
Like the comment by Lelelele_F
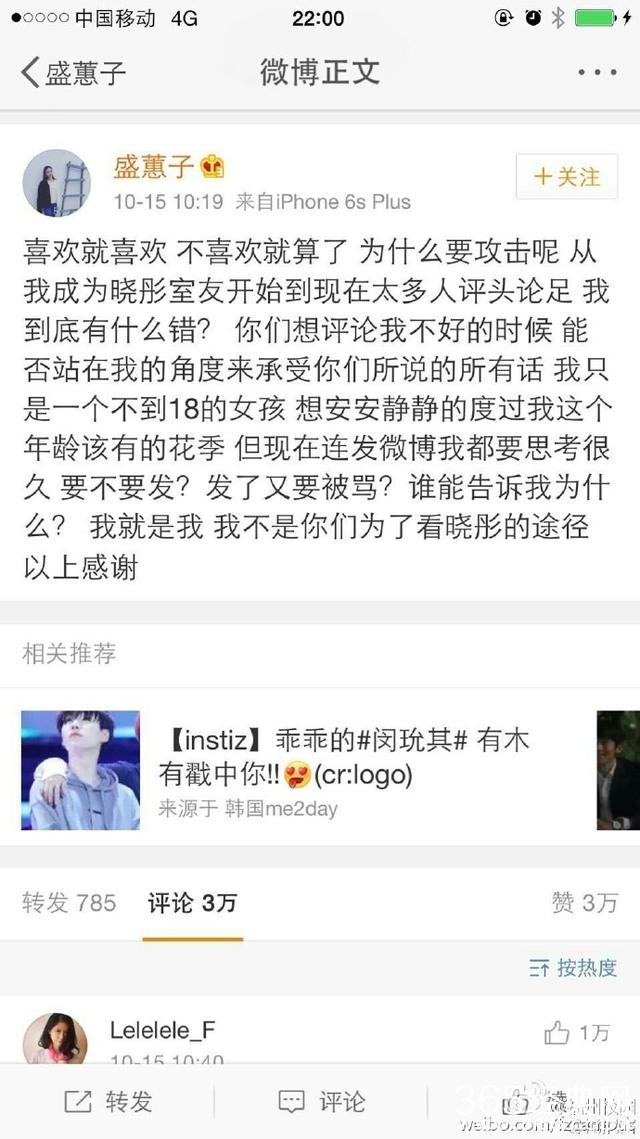pos(575,1033)
